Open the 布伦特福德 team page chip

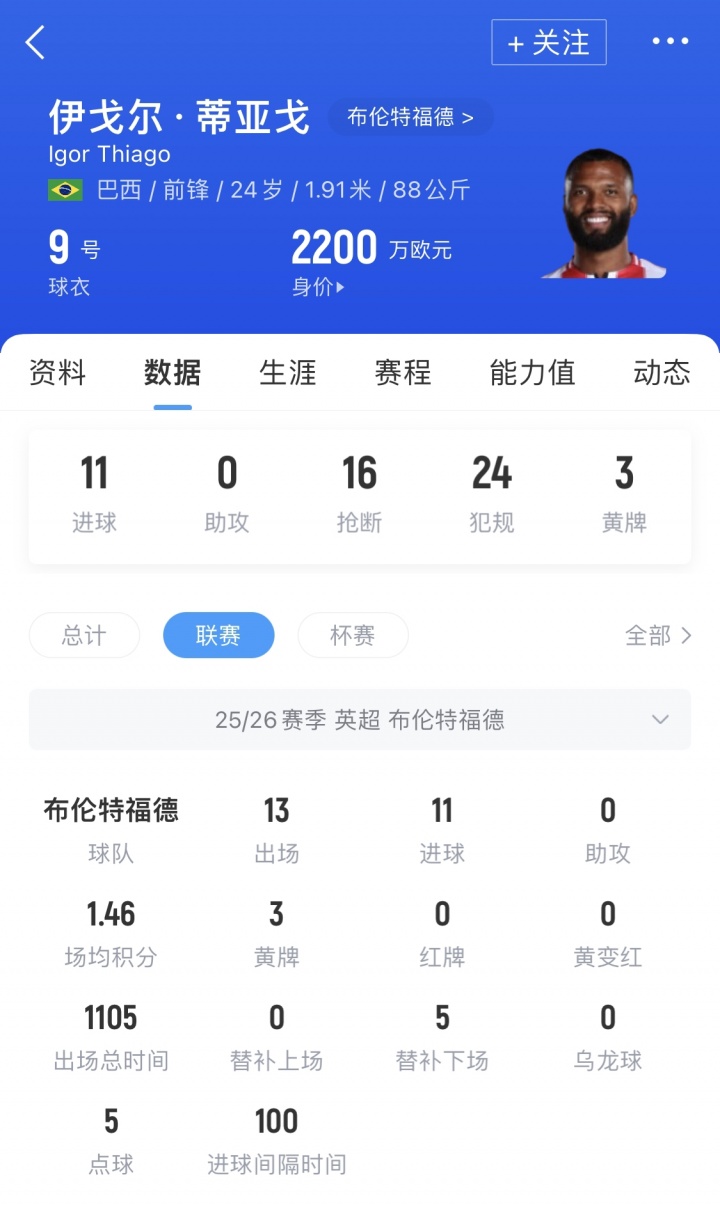[x=410, y=117]
